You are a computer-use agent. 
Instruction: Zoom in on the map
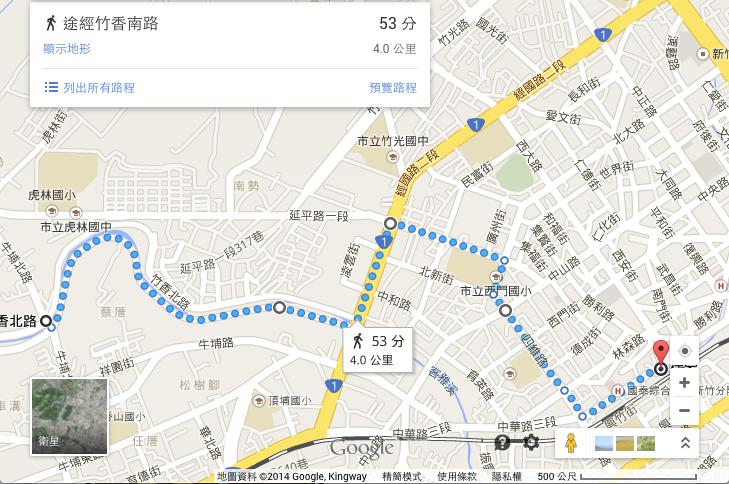pos(685,383)
